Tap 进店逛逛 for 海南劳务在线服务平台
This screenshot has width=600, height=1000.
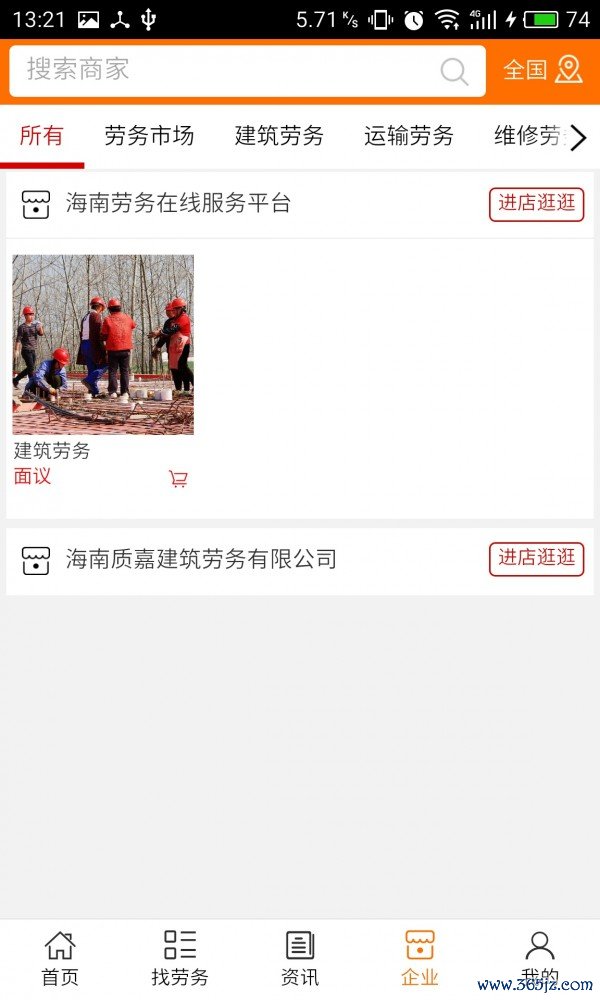coord(537,204)
